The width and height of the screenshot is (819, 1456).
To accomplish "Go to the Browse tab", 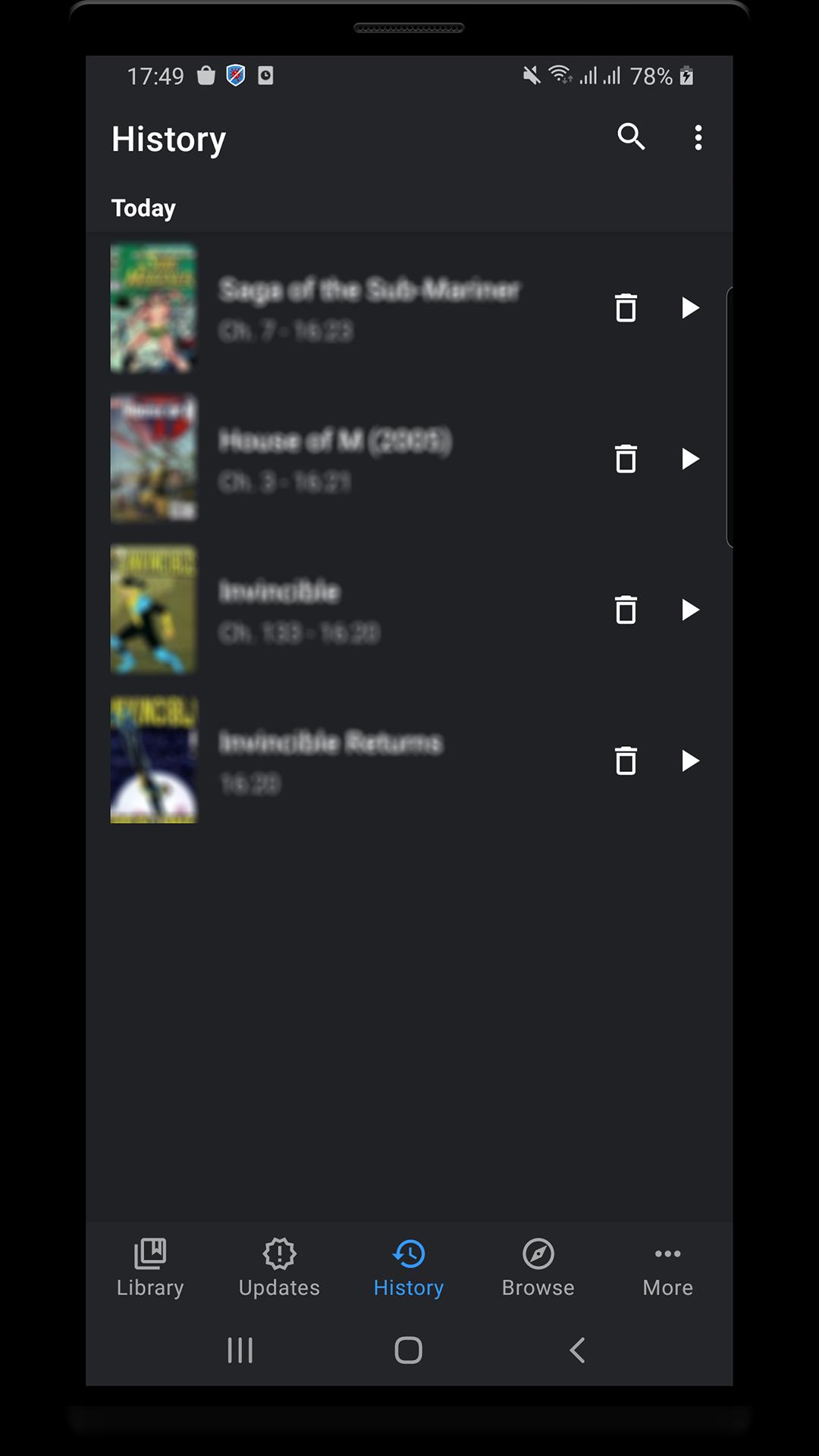I will pos(538,1268).
